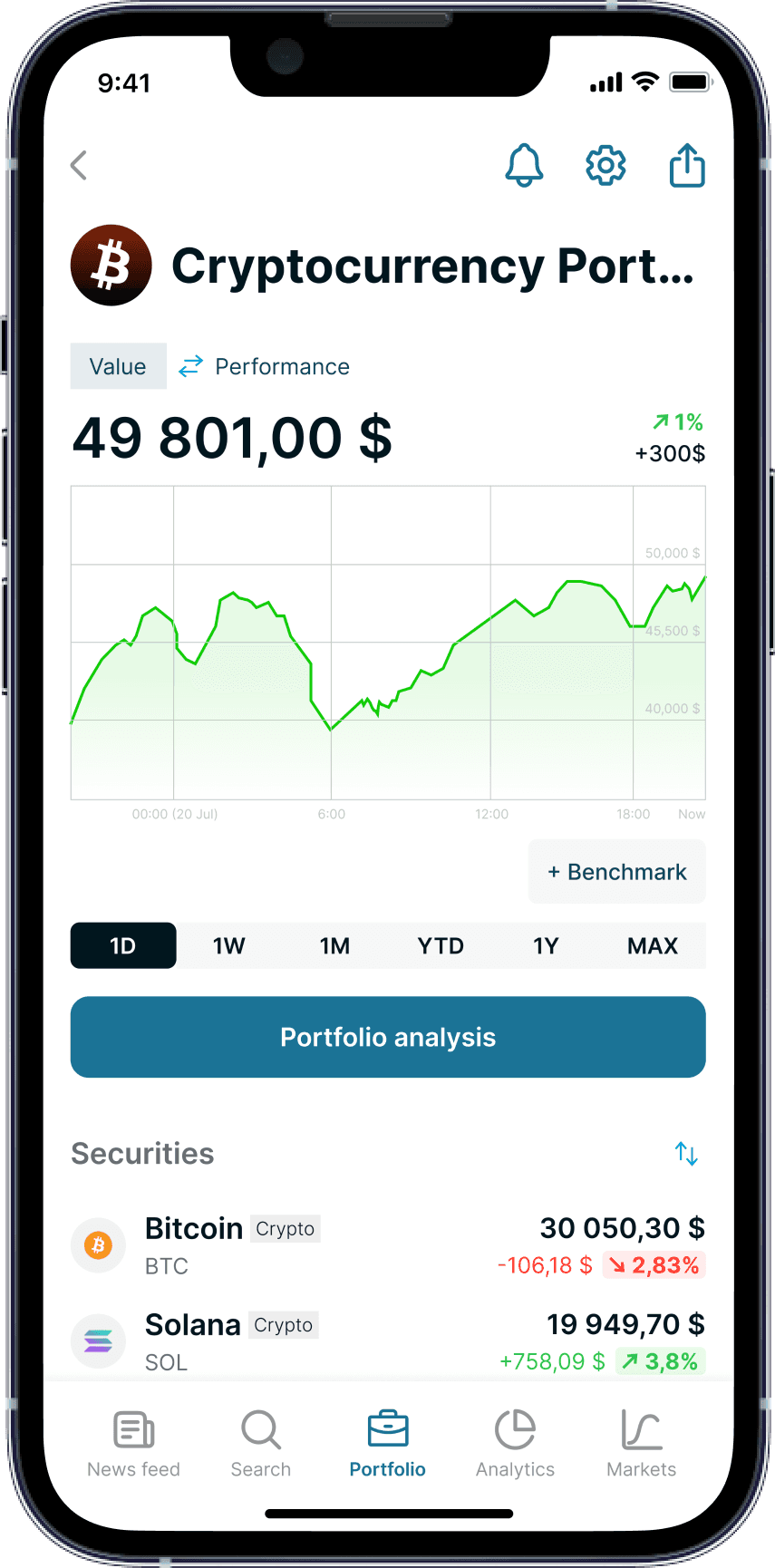Image resolution: width=775 pixels, height=1568 pixels.
Task: Open the Solana holding
Action: pos(388,1341)
